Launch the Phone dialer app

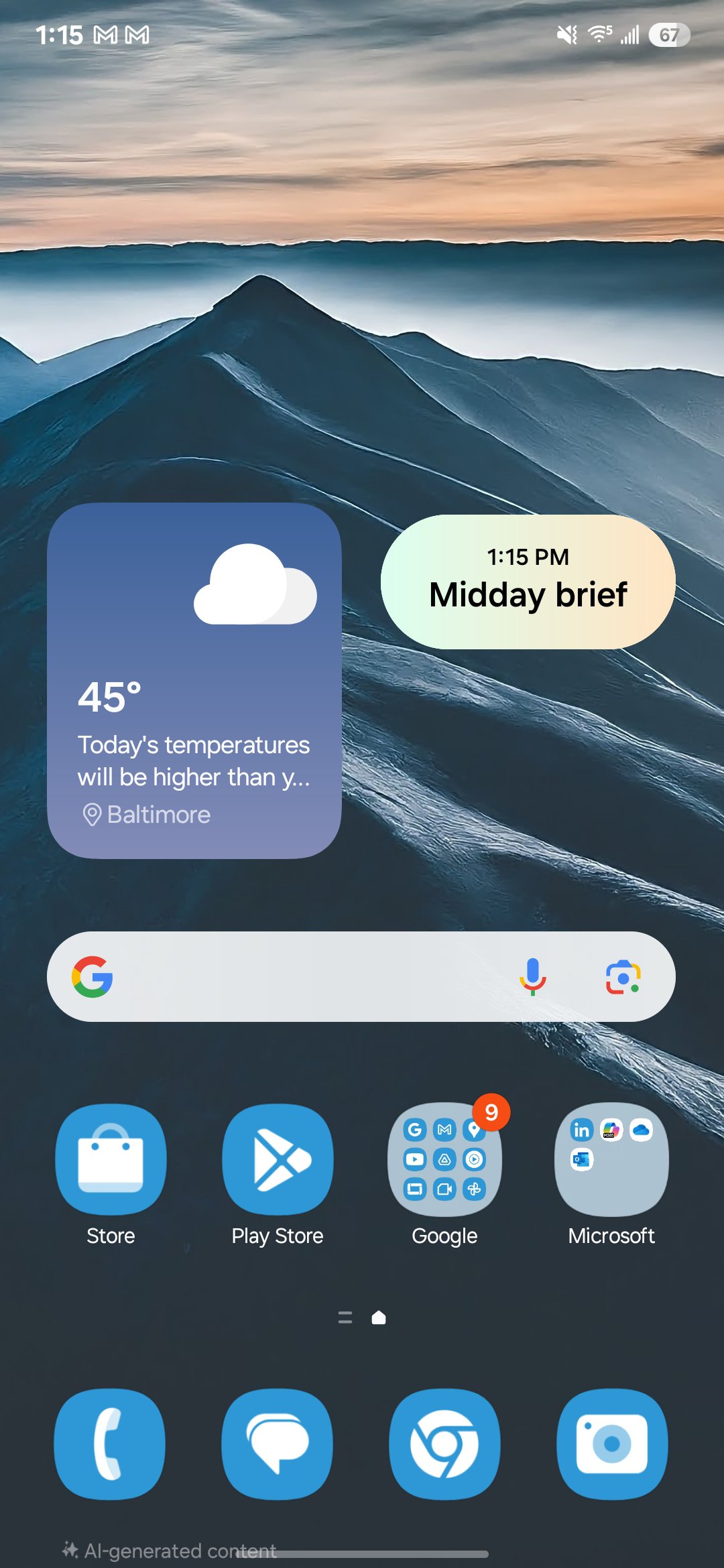point(109,1444)
